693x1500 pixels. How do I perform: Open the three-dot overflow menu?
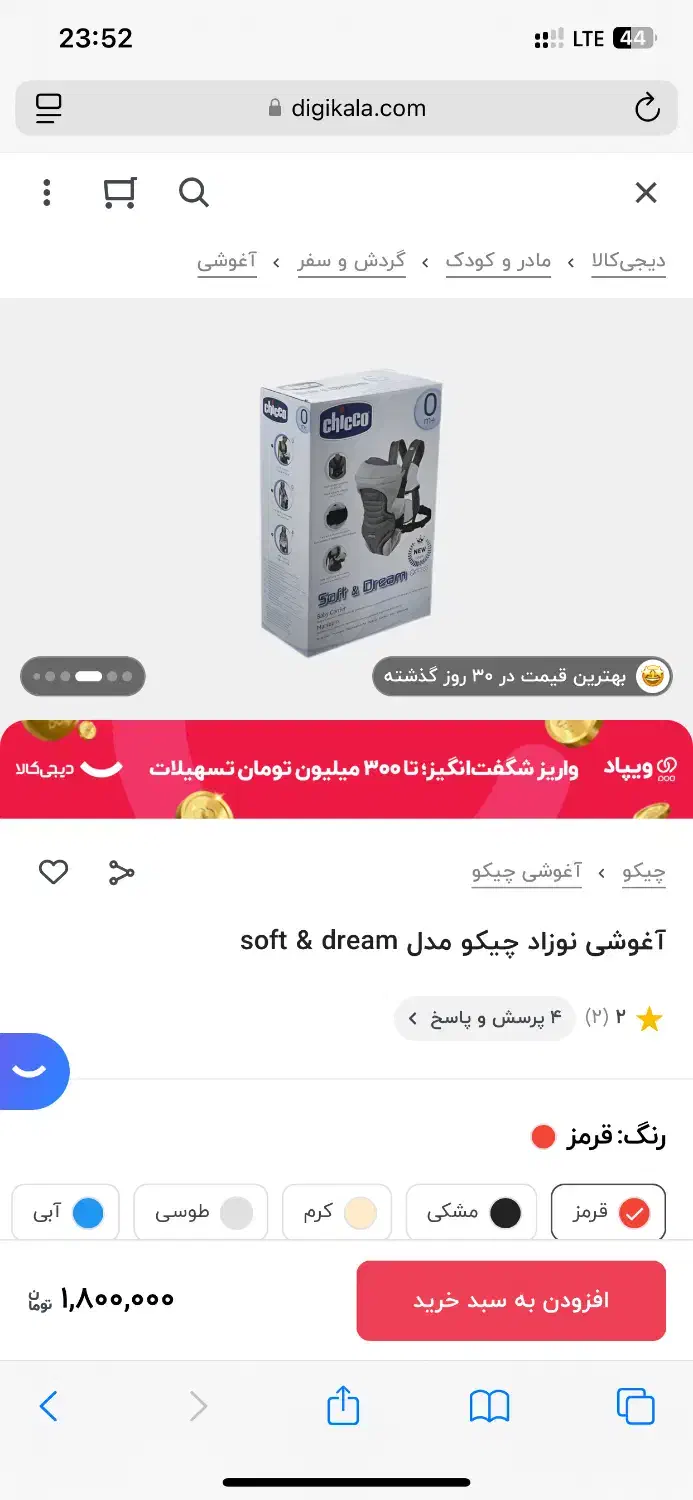coord(46,192)
